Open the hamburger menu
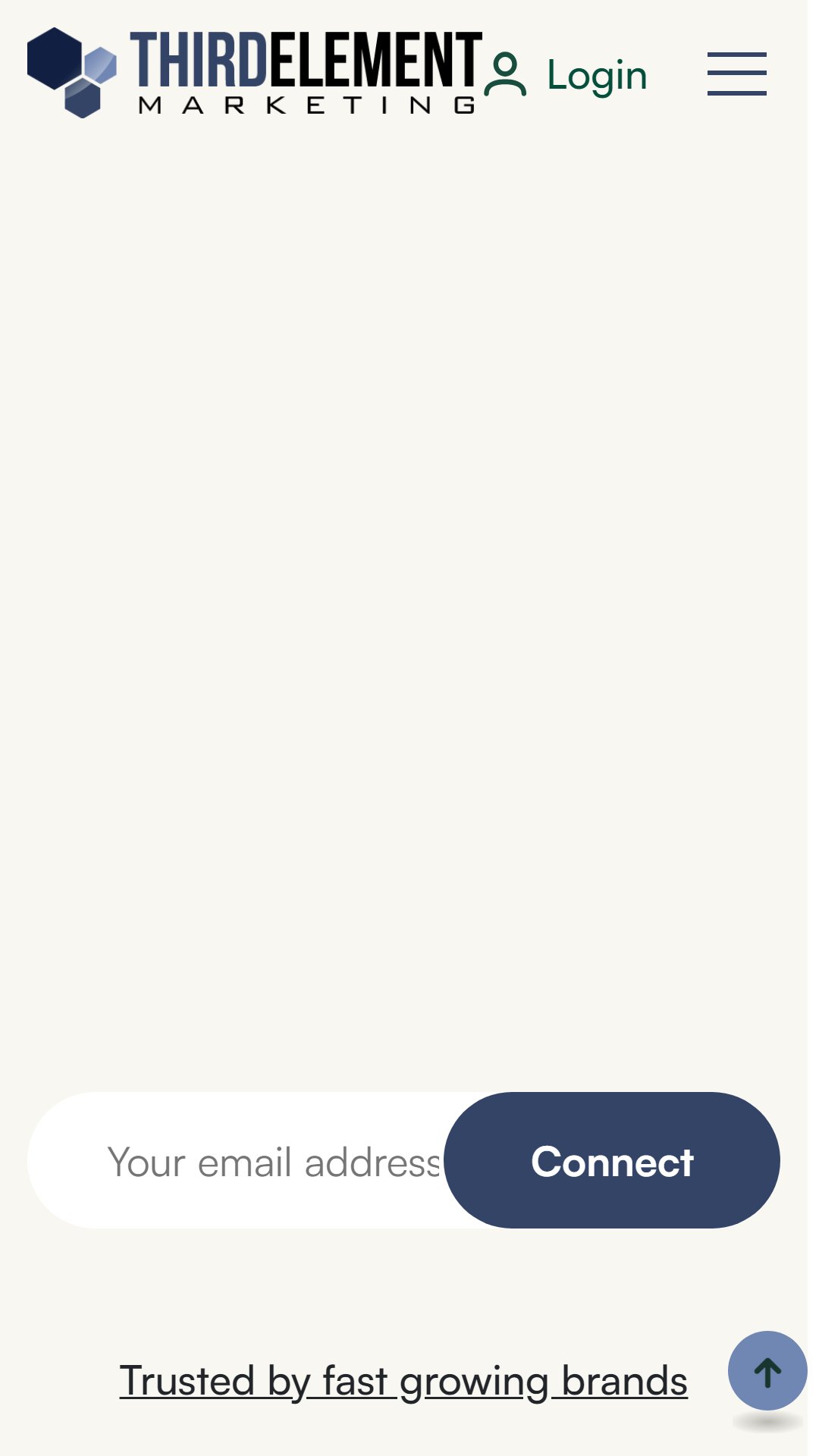The height and width of the screenshot is (1456, 819). pos(736,74)
